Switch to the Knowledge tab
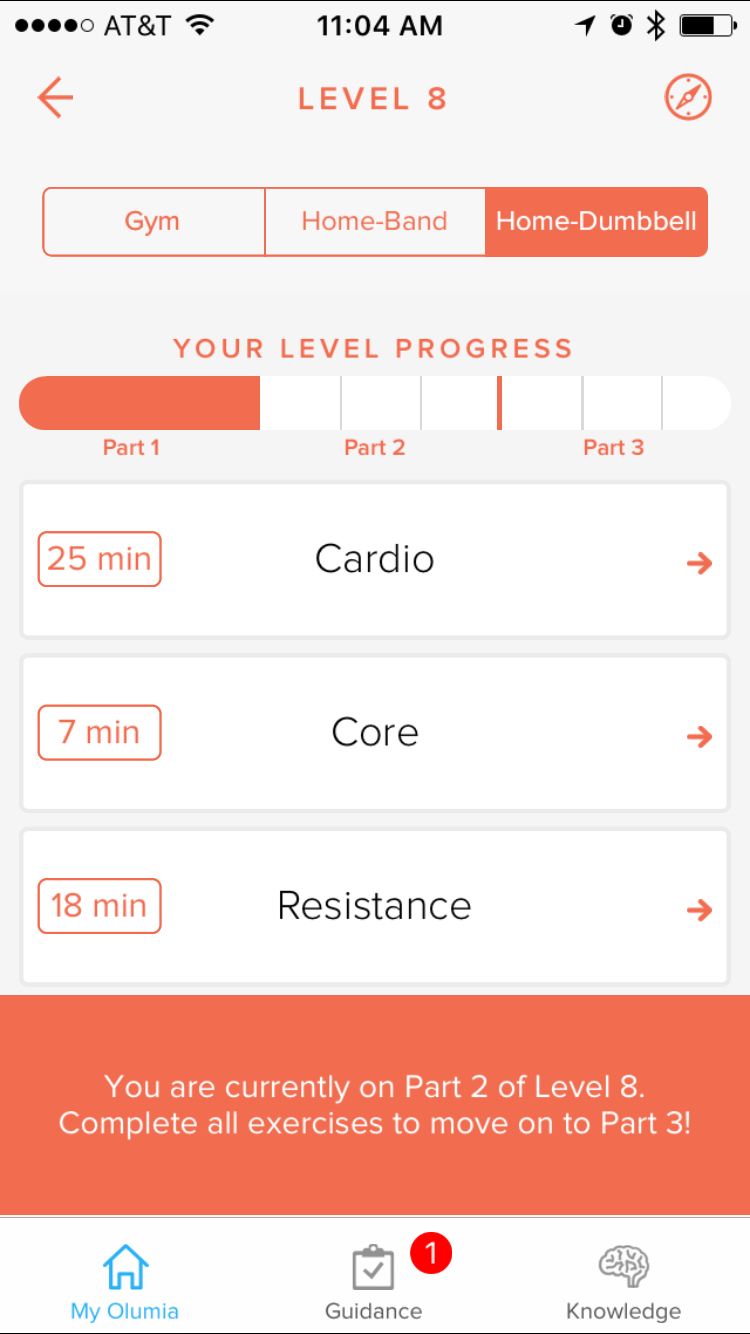The height and width of the screenshot is (1334, 750). click(x=623, y=1281)
